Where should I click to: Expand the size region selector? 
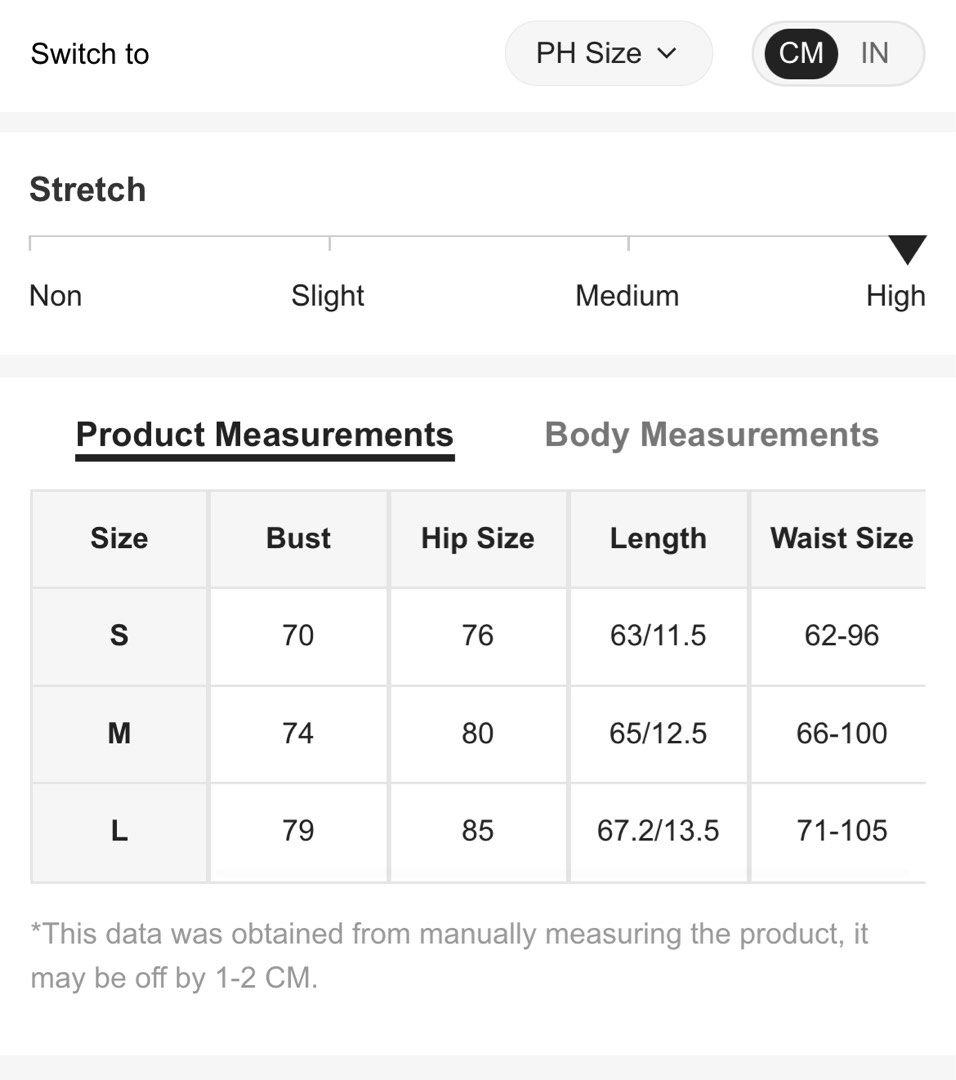[x=608, y=53]
